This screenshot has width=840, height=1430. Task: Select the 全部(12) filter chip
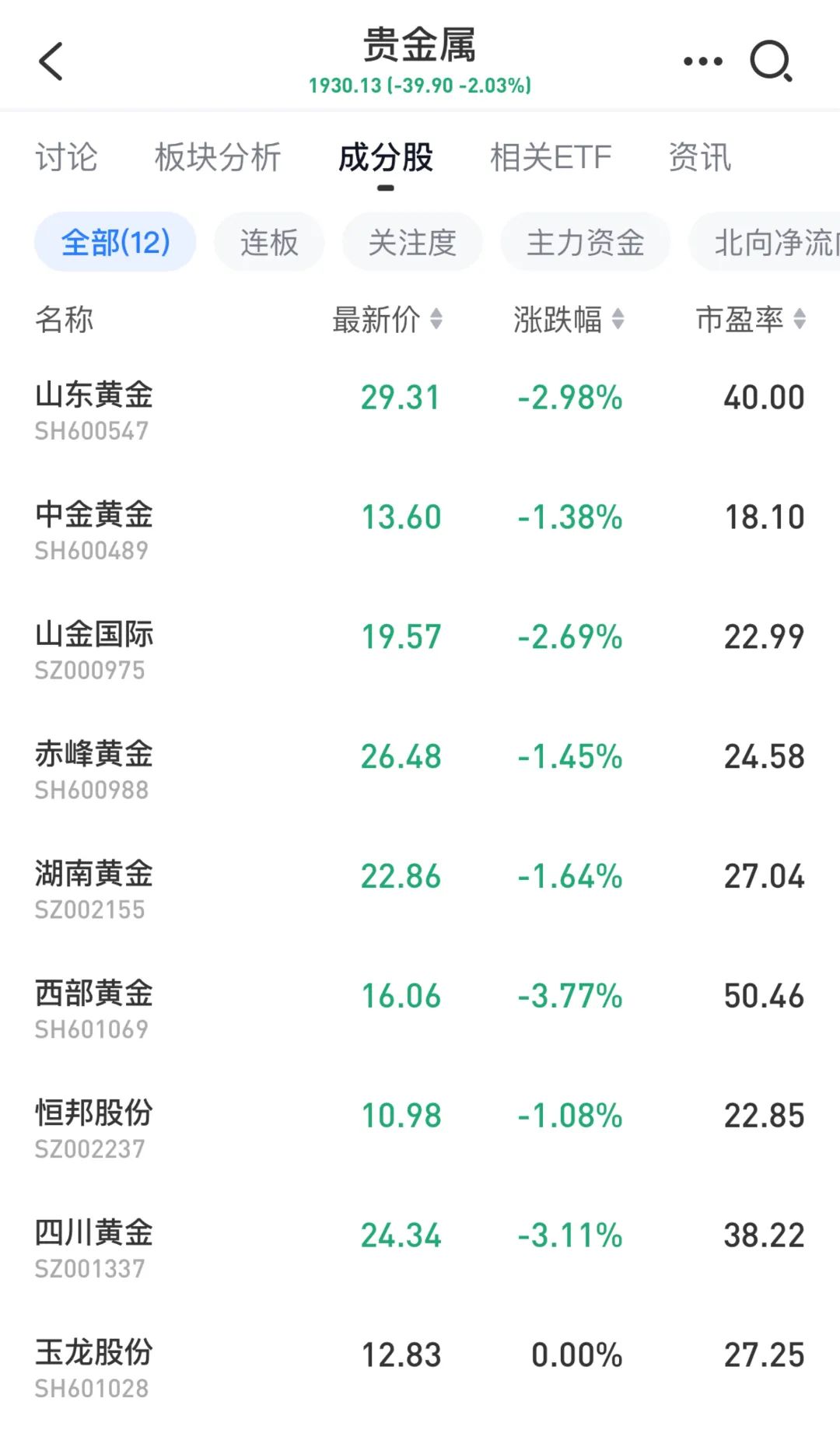click(115, 242)
